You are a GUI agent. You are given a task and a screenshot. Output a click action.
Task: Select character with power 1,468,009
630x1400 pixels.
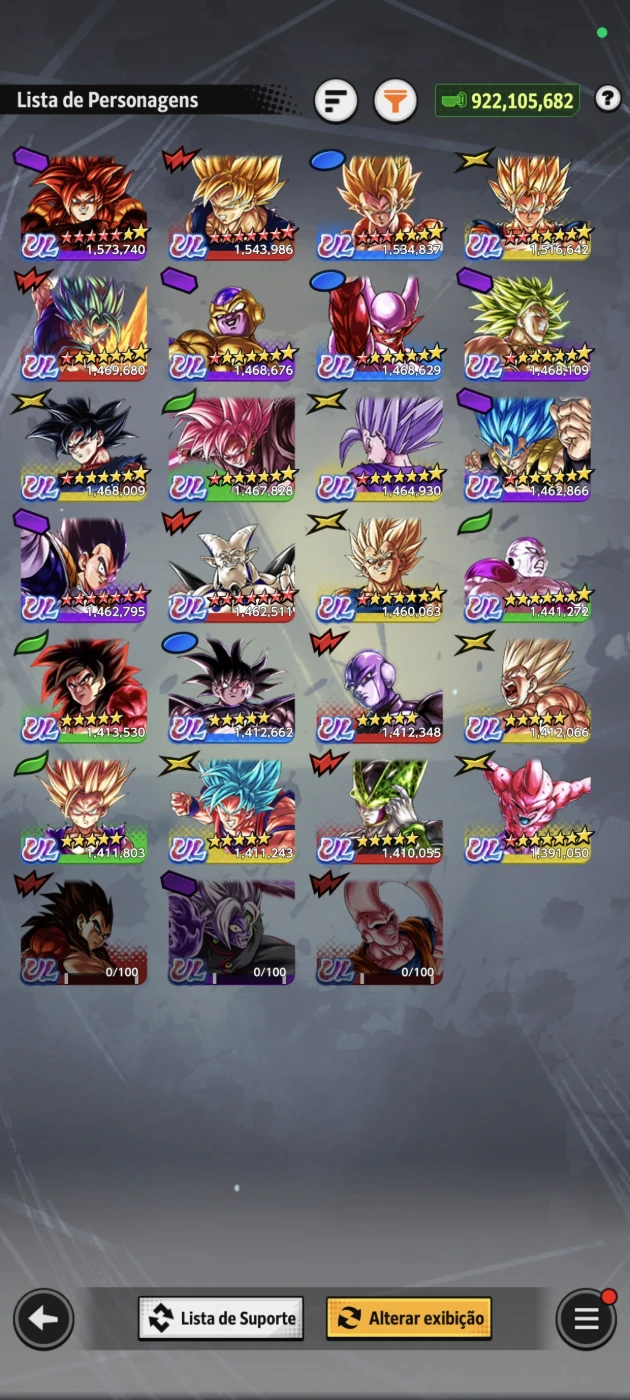coord(84,448)
